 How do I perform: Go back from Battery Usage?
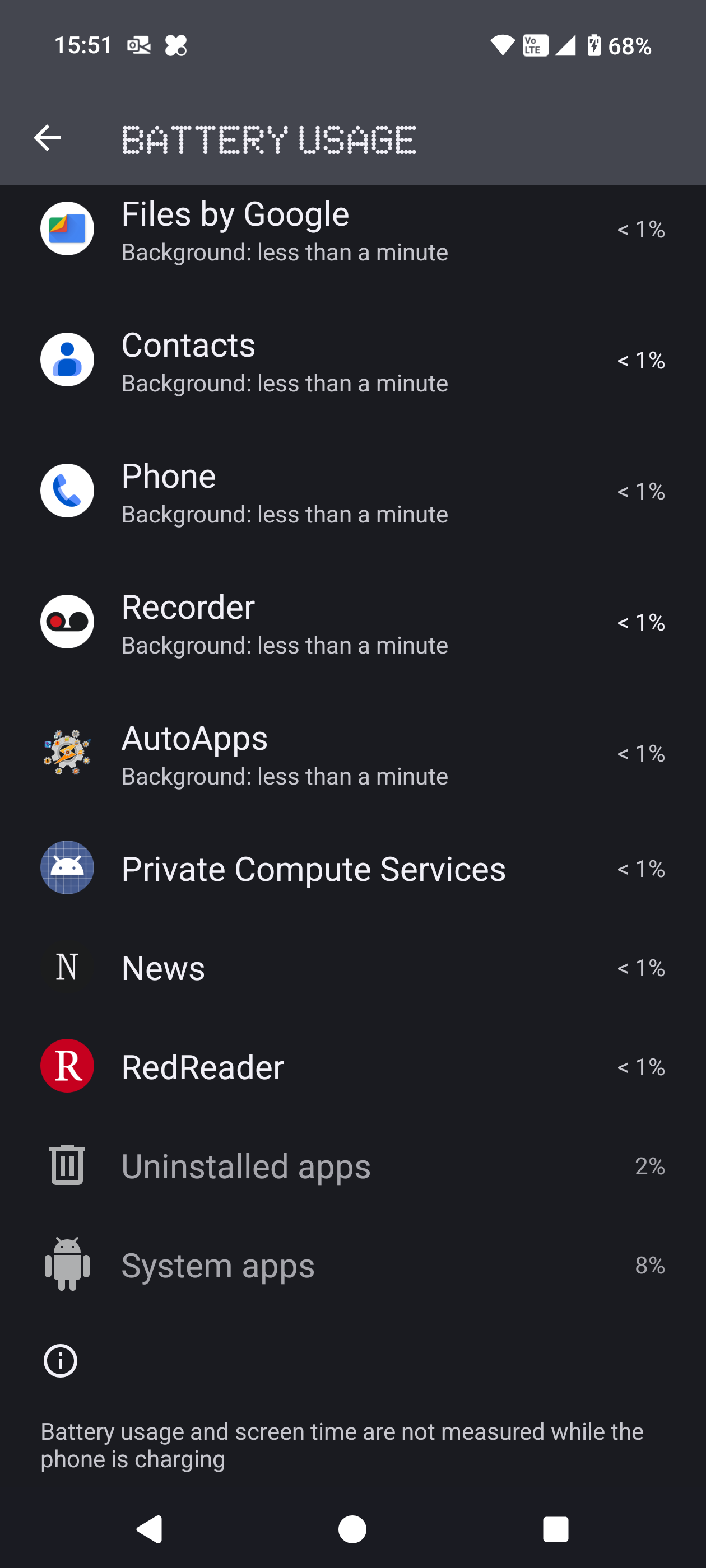point(47,138)
